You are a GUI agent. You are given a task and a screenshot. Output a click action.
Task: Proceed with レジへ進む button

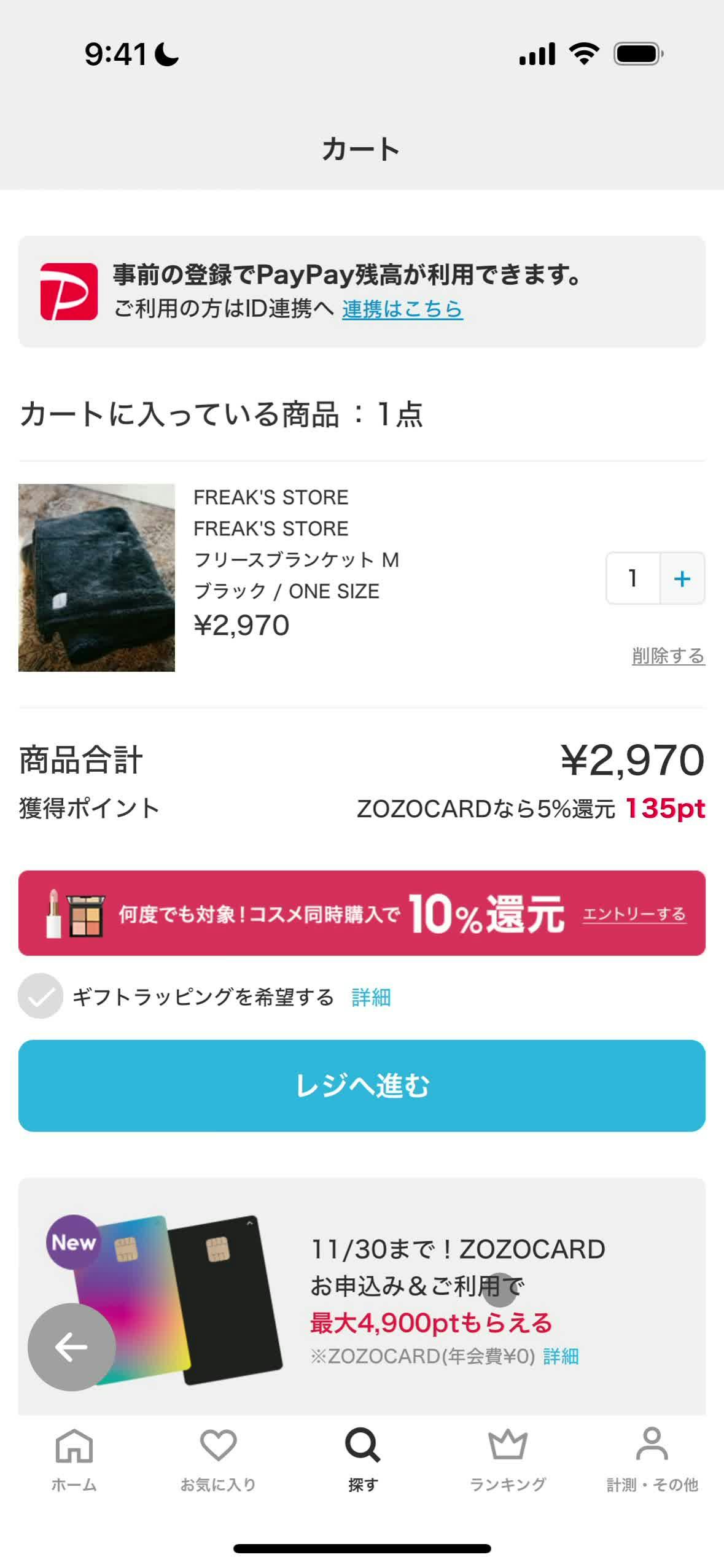[x=362, y=1085]
